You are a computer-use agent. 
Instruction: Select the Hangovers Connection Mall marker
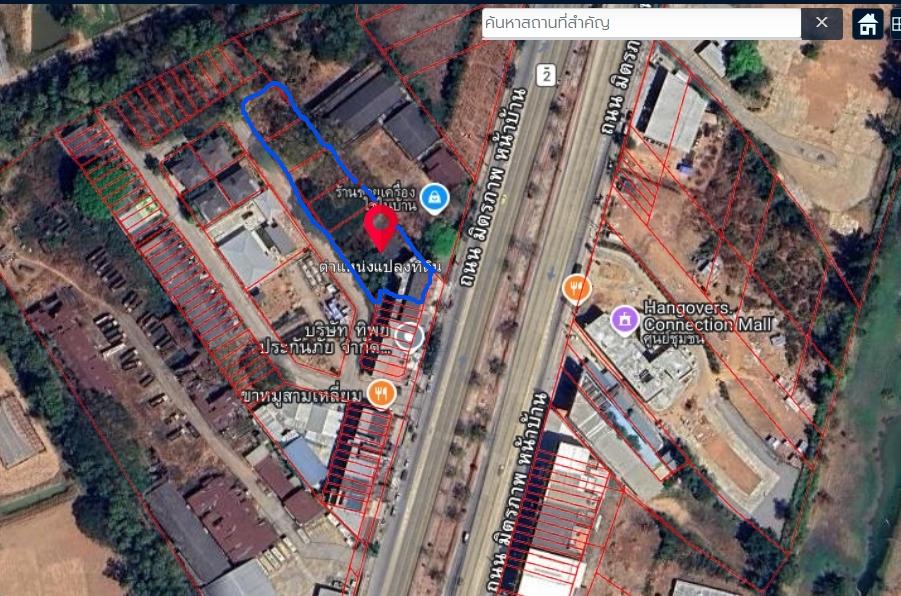624,320
